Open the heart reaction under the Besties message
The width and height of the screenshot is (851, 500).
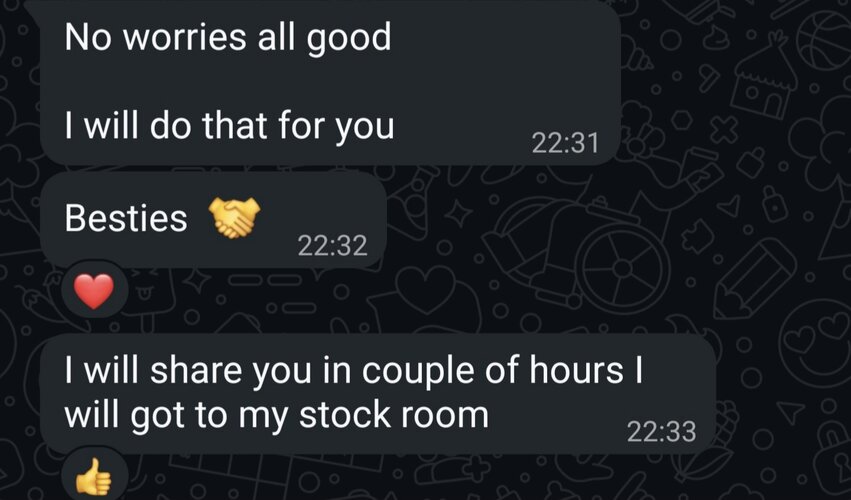(x=96, y=293)
